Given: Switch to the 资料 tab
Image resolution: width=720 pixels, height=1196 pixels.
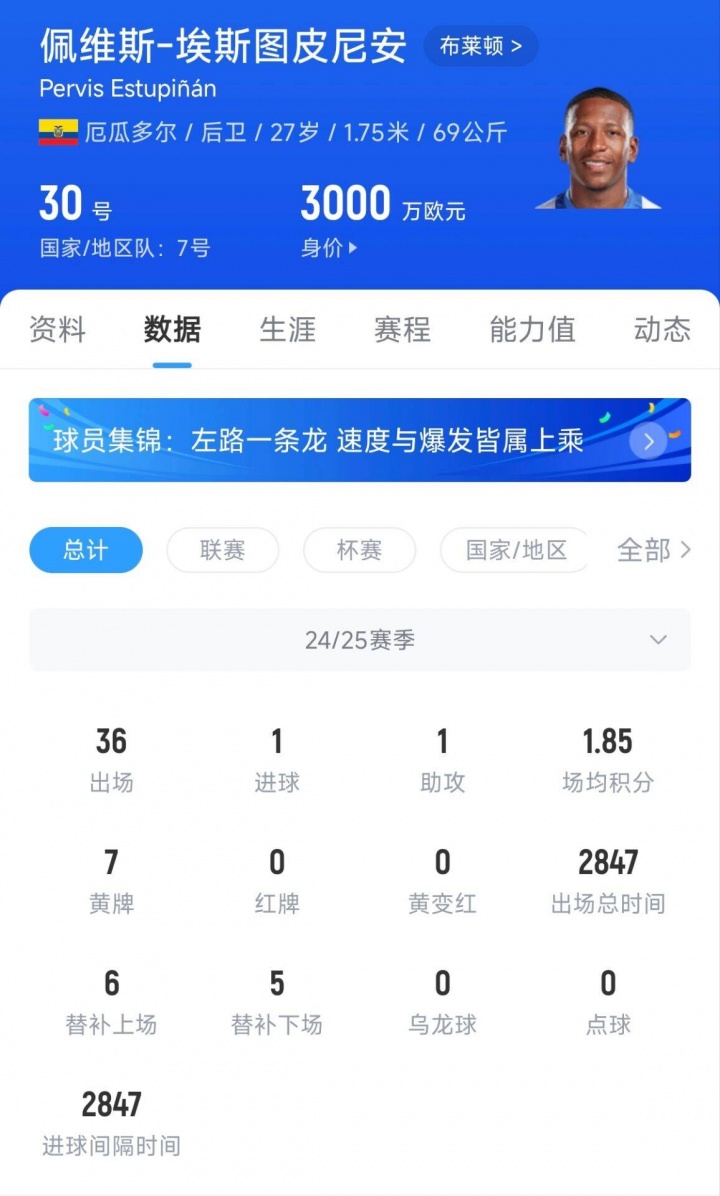Looking at the screenshot, I should pos(57,329).
